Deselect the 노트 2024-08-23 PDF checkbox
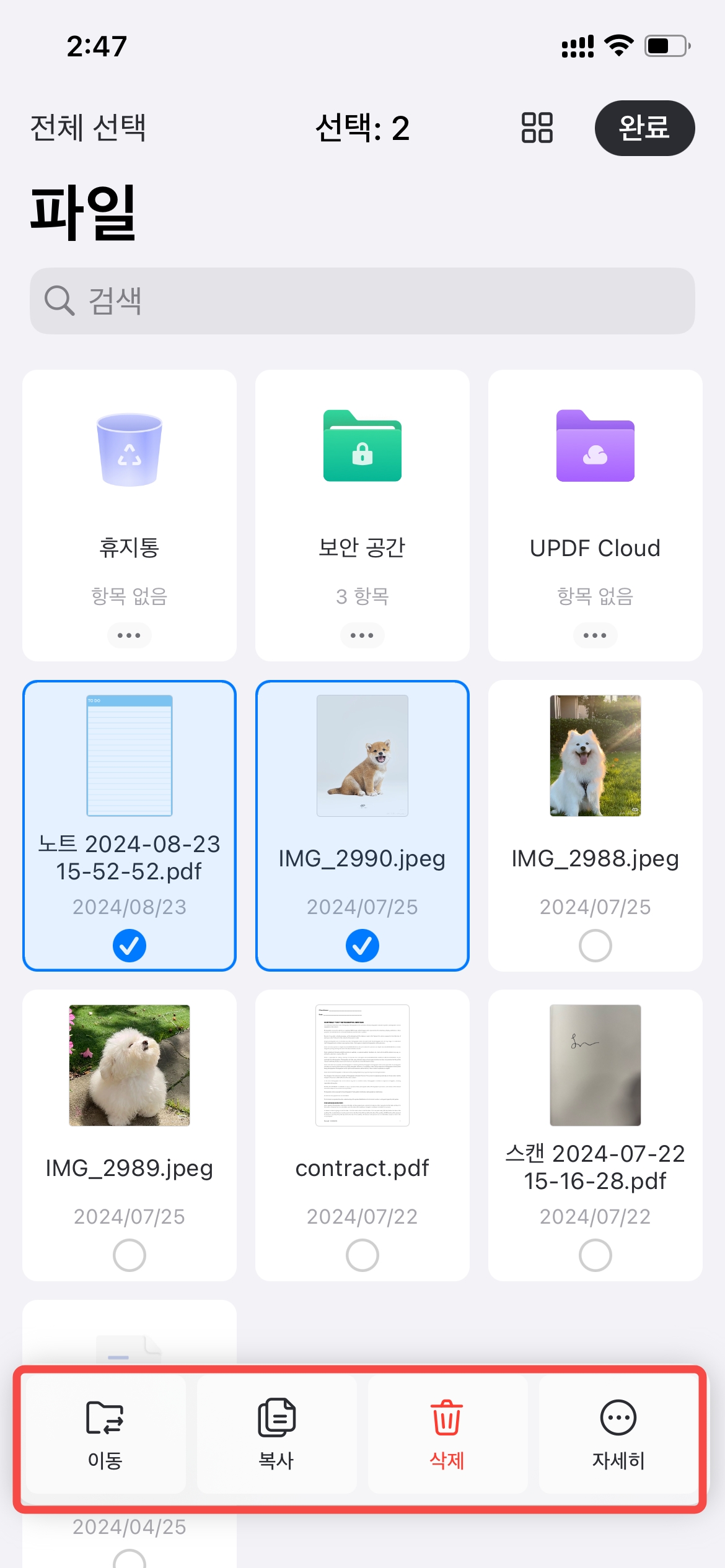Screen dimensions: 725x1568 128,946
